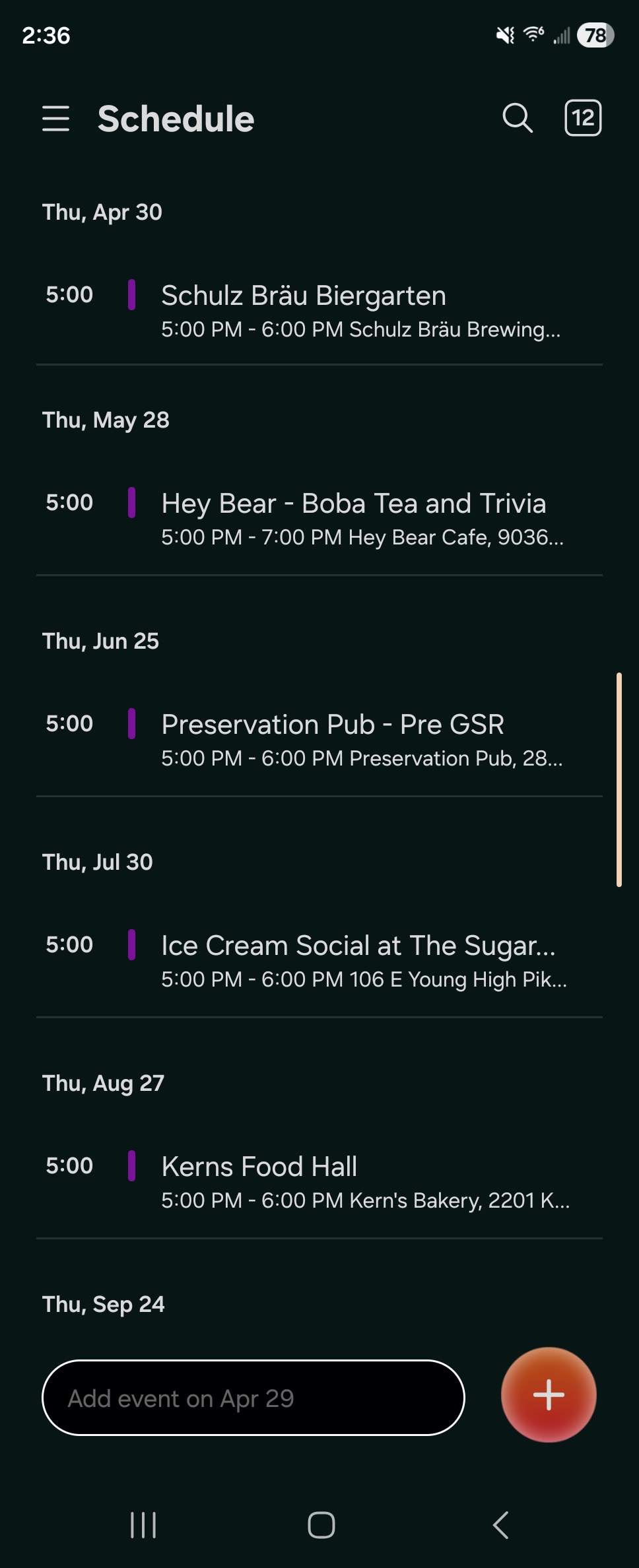The width and height of the screenshot is (639, 1568).
Task: Search the calendar events
Action: click(x=517, y=119)
